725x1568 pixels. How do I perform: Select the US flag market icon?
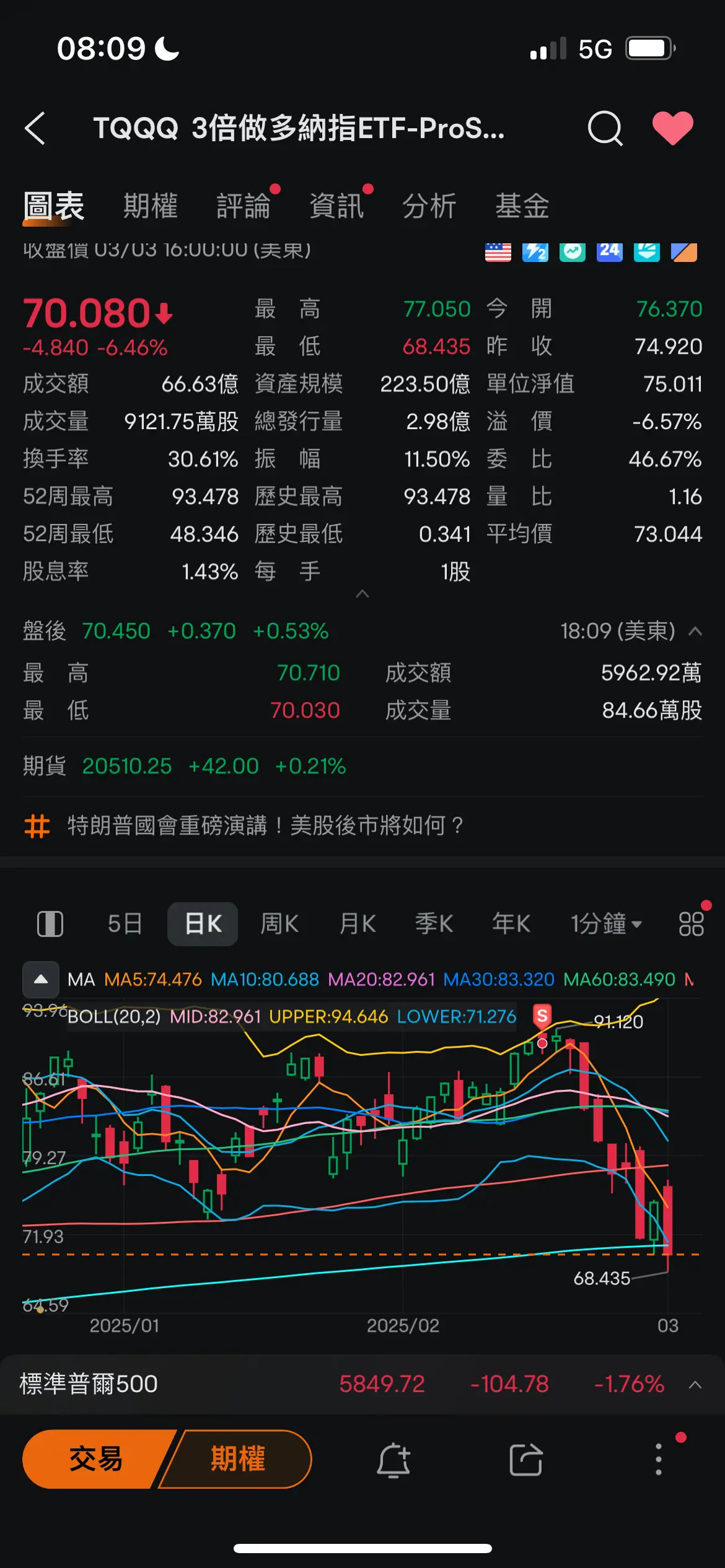(496, 251)
